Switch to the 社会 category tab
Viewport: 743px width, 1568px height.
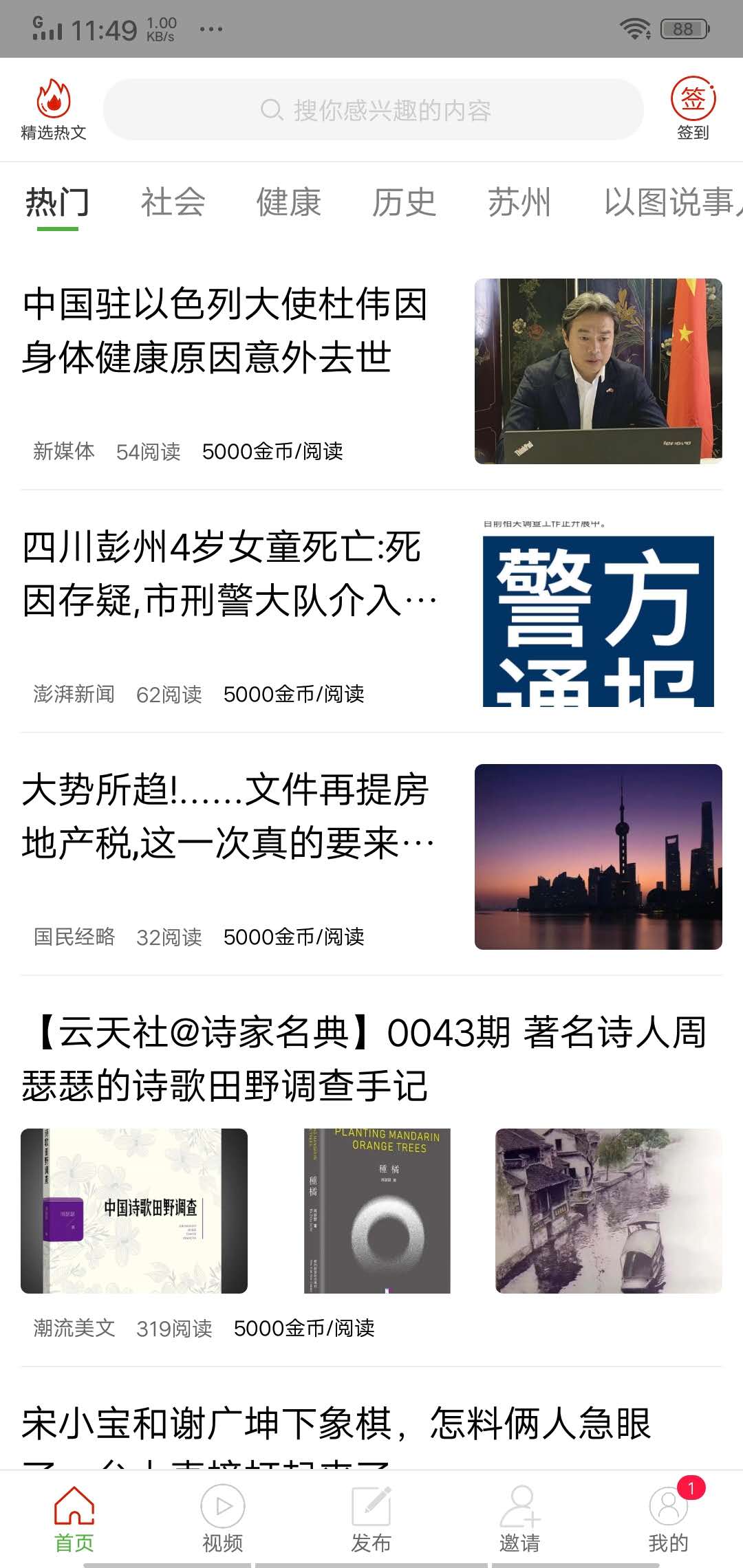point(173,202)
